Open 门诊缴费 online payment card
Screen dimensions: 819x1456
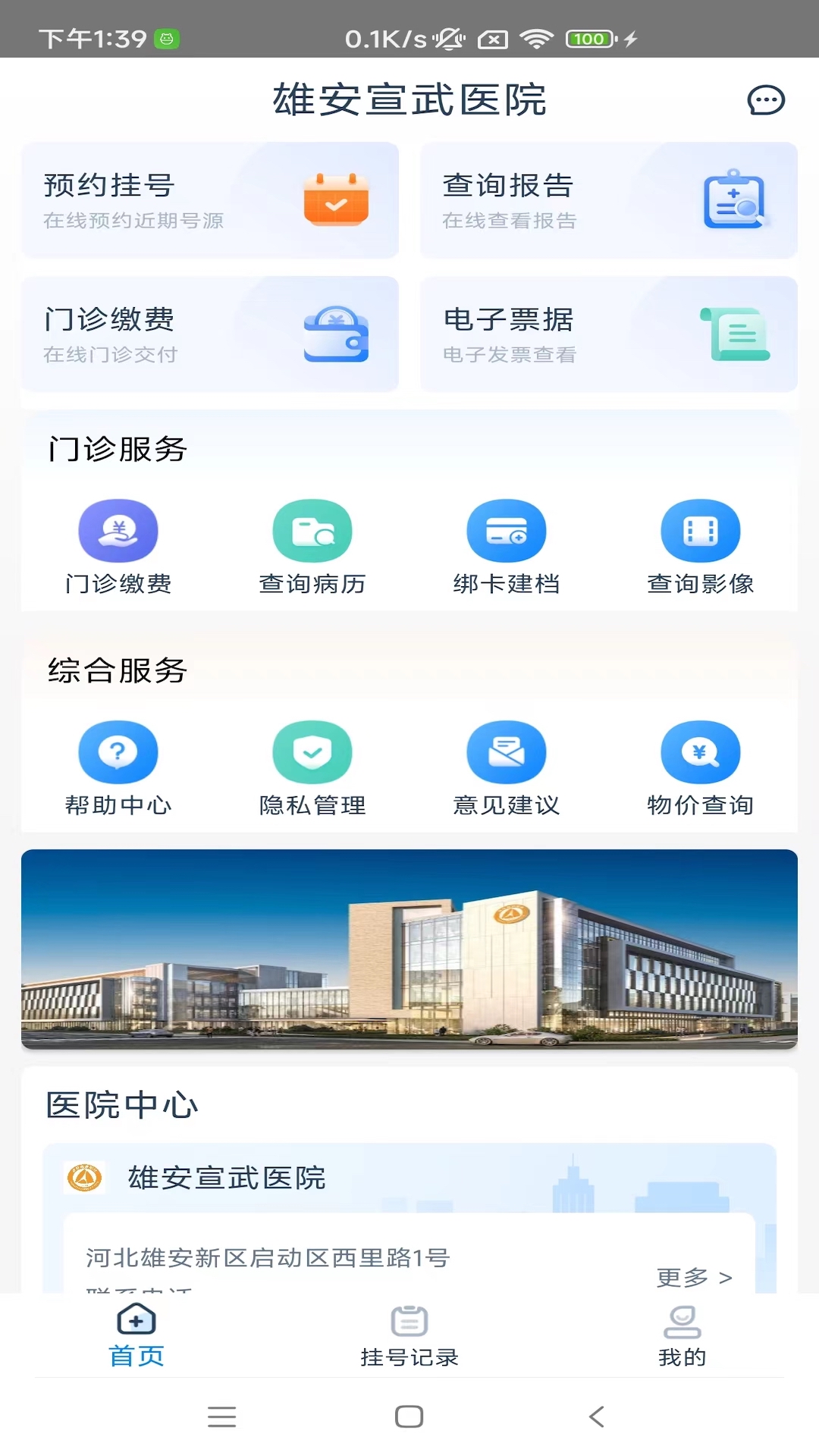(x=209, y=334)
